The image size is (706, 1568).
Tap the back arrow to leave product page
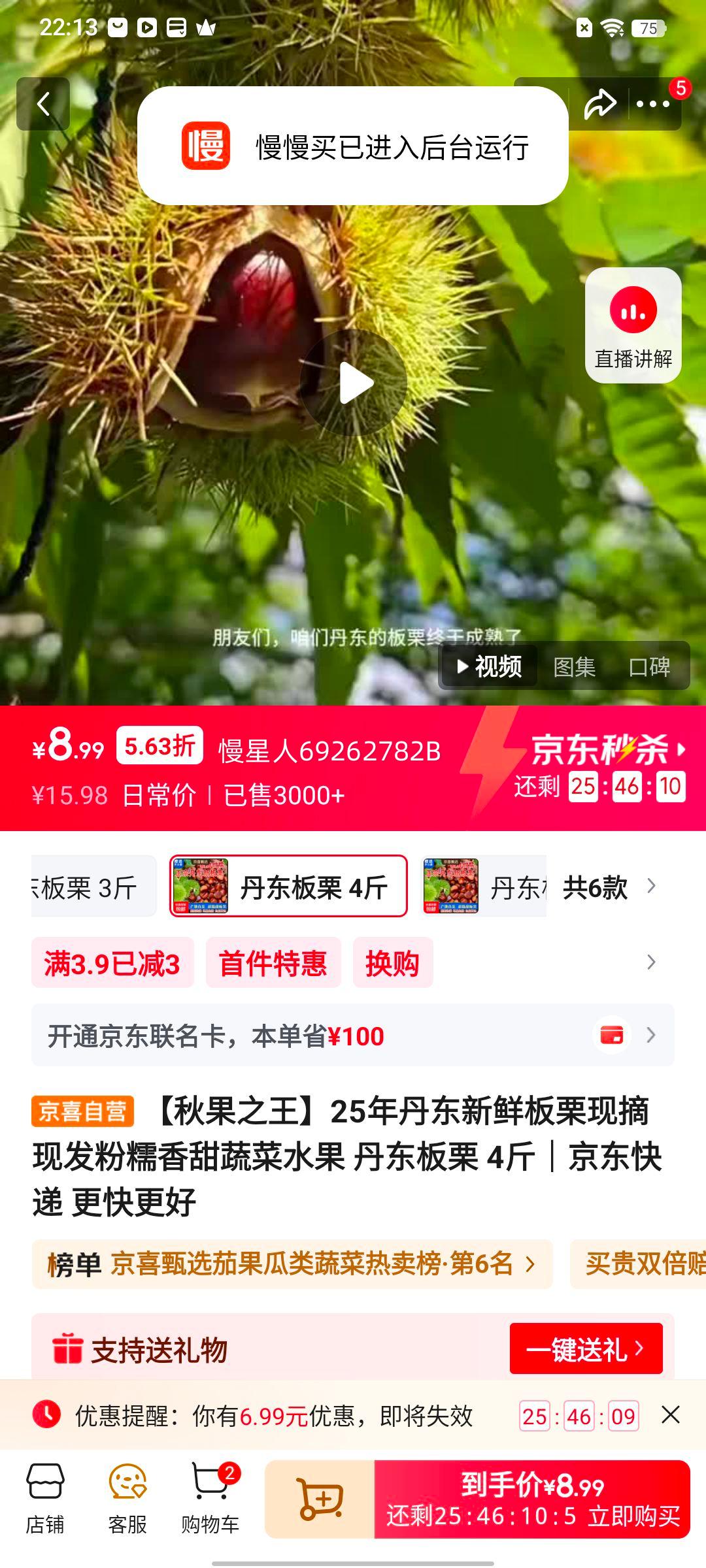tap(43, 103)
